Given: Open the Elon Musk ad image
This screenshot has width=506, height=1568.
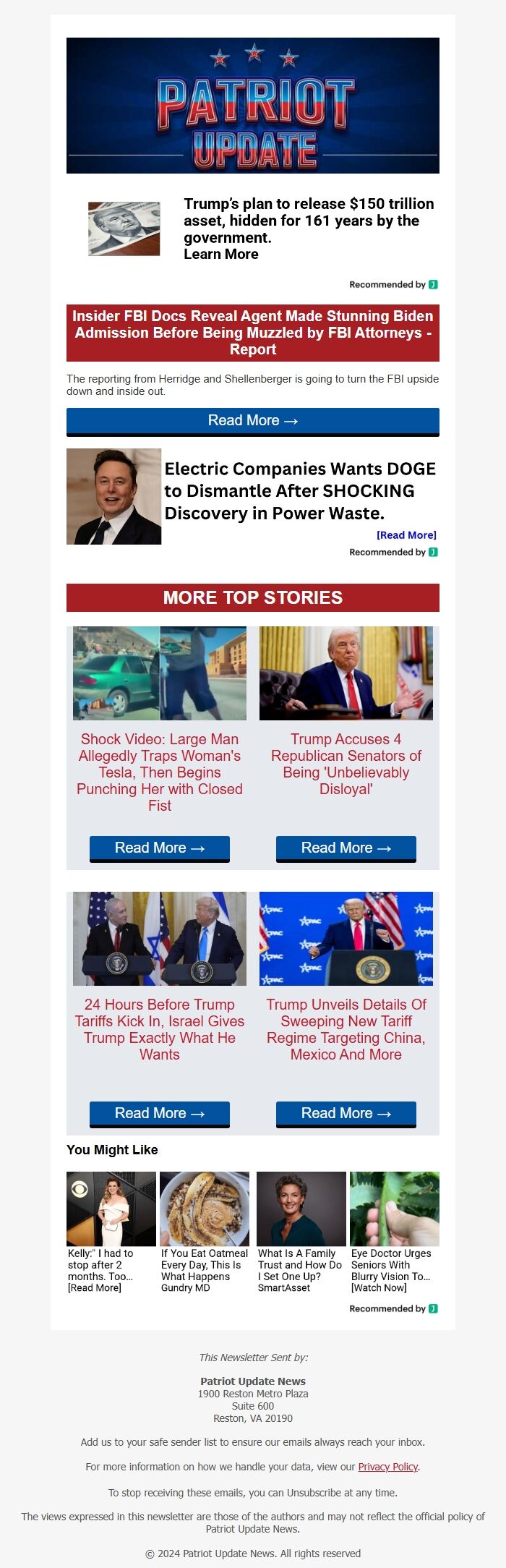Looking at the screenshot, I should (113, 496).
